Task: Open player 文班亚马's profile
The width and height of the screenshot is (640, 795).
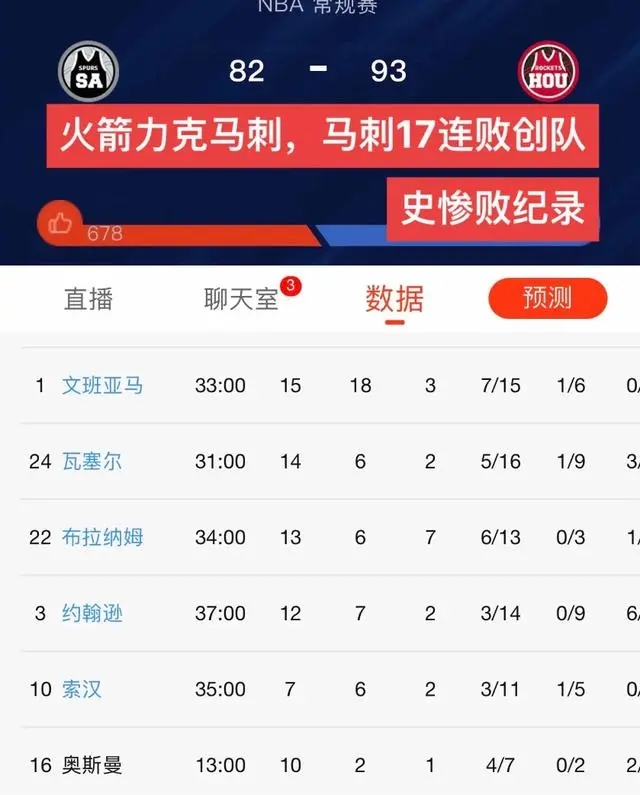Action: coord(102,385)
